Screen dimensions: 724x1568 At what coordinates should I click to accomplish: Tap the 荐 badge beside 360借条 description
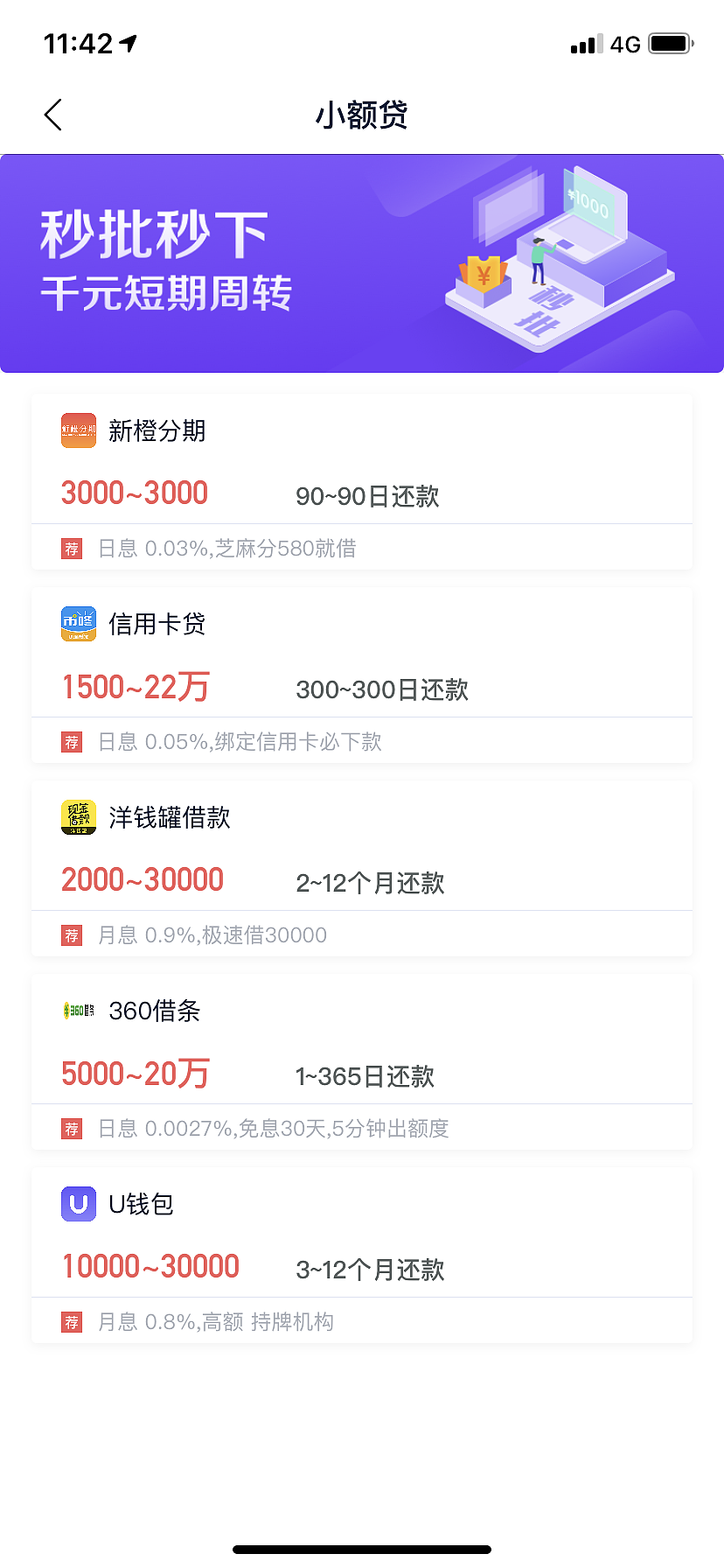coord(71,1128)
